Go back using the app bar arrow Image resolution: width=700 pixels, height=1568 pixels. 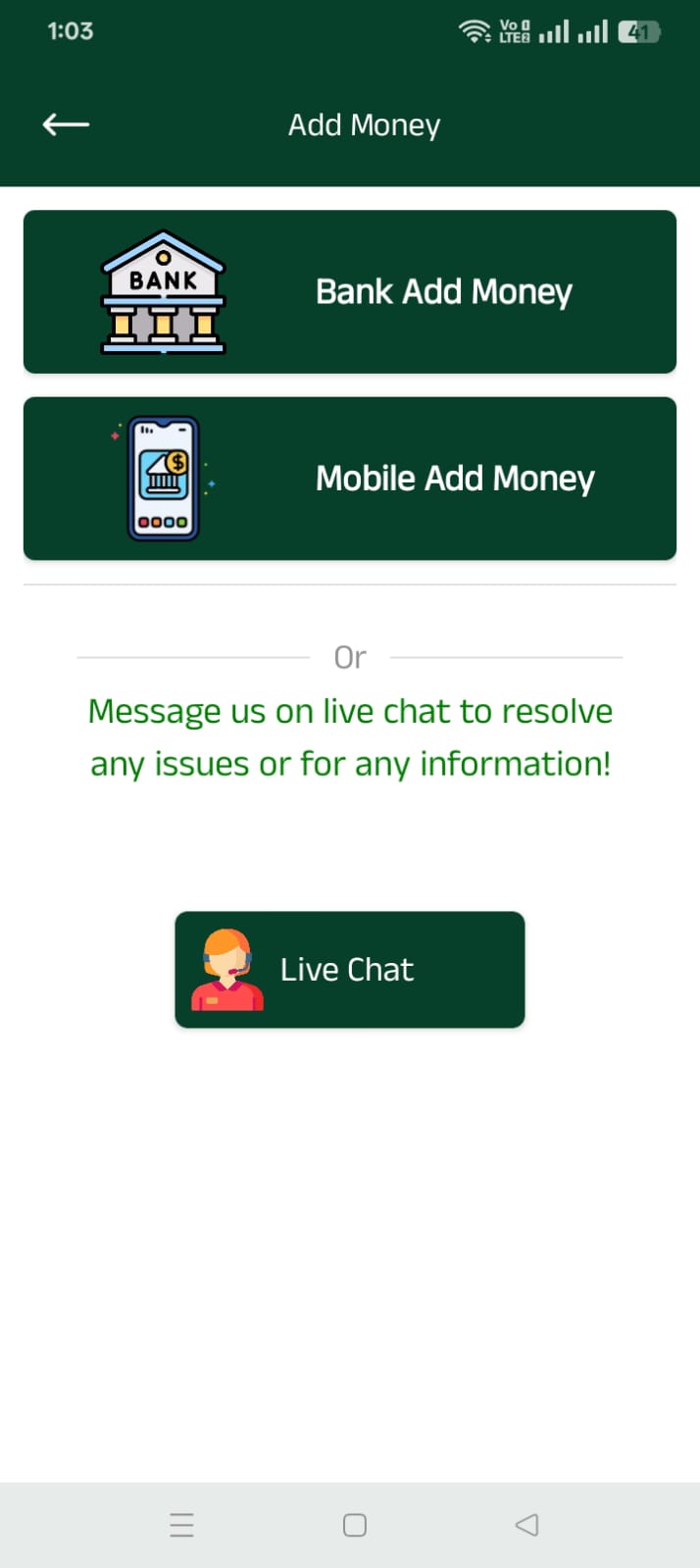(x=66, y=125)
